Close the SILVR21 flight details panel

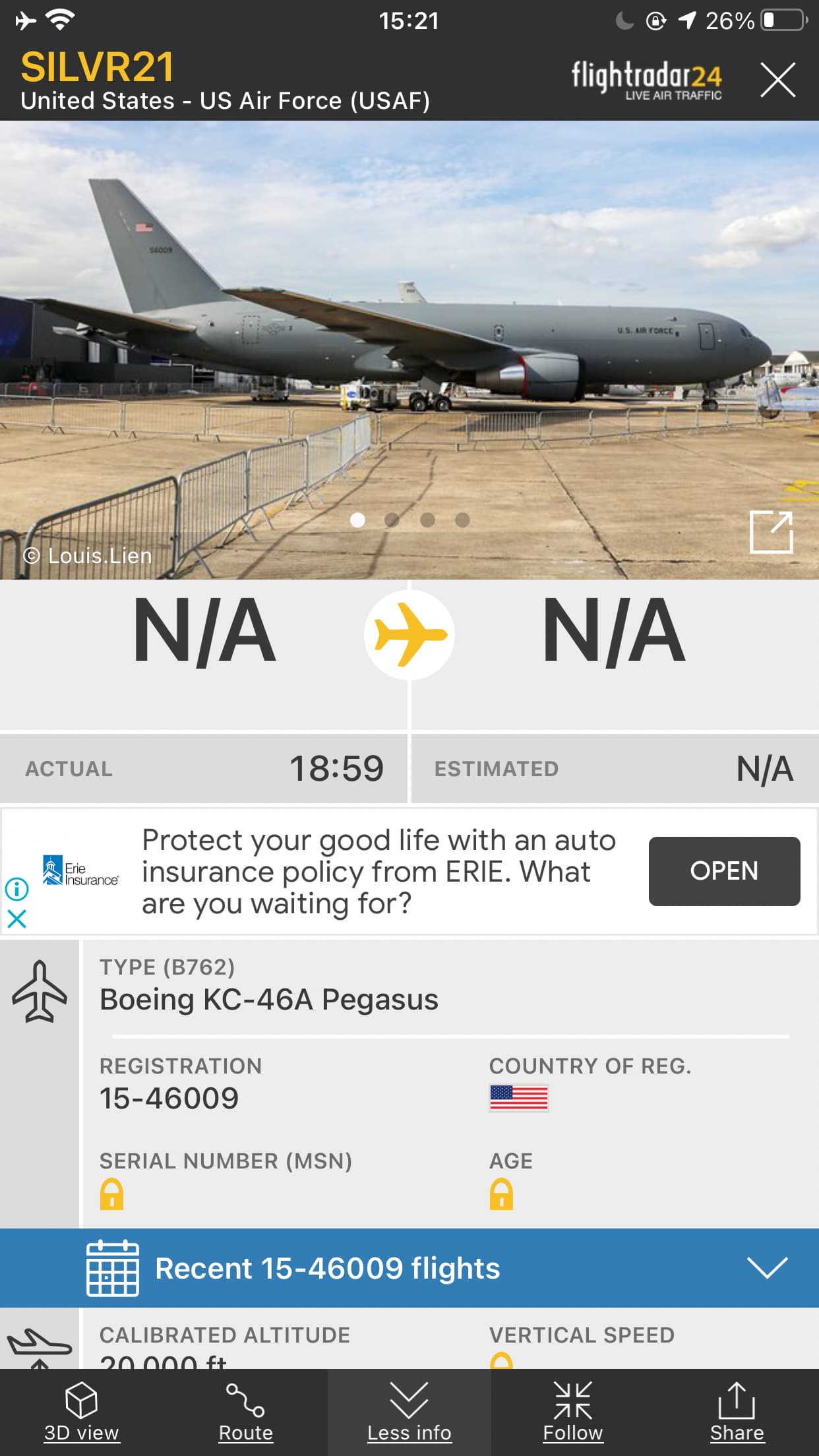[x=777, y=80]
